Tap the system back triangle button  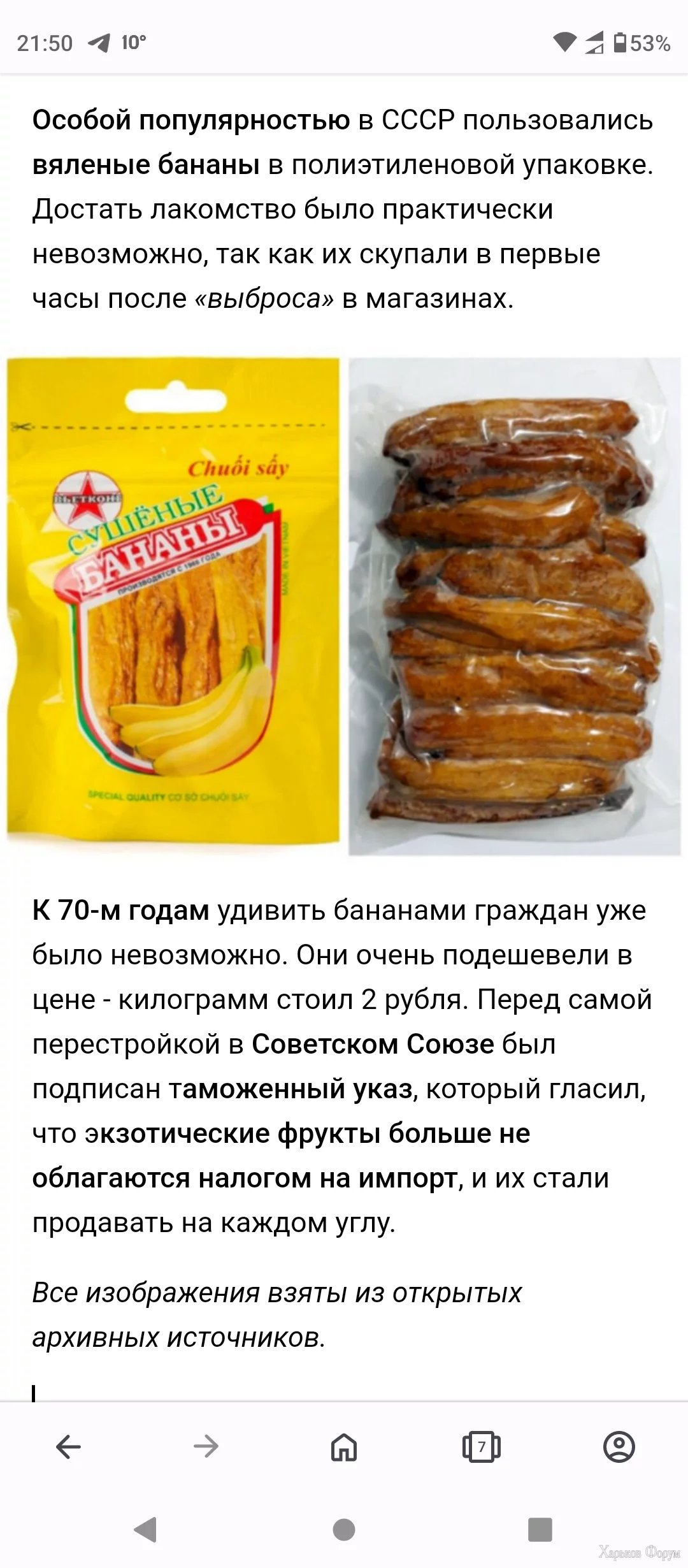click(146, 1530)
